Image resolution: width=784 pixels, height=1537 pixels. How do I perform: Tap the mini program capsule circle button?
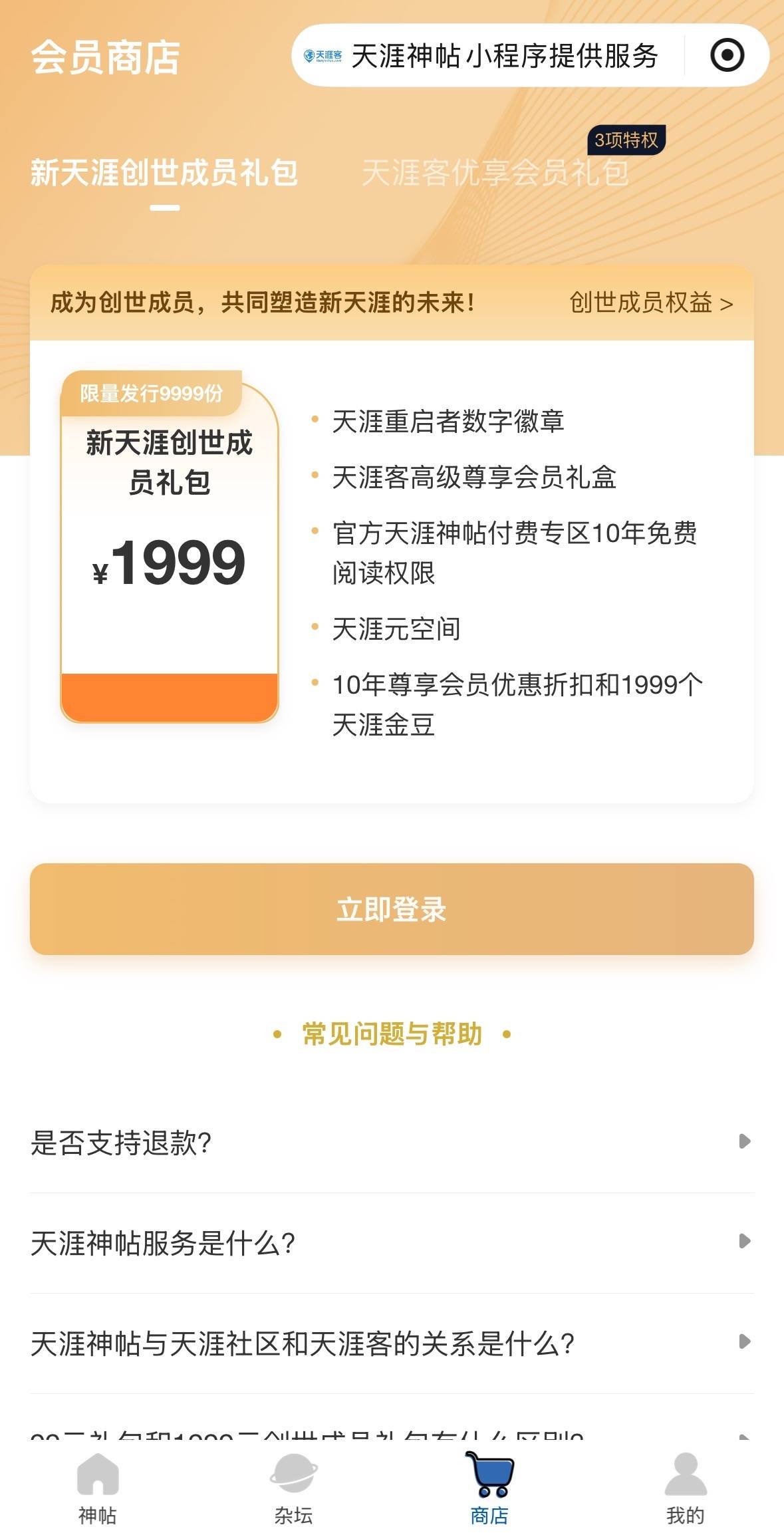(x=727, y=55)
